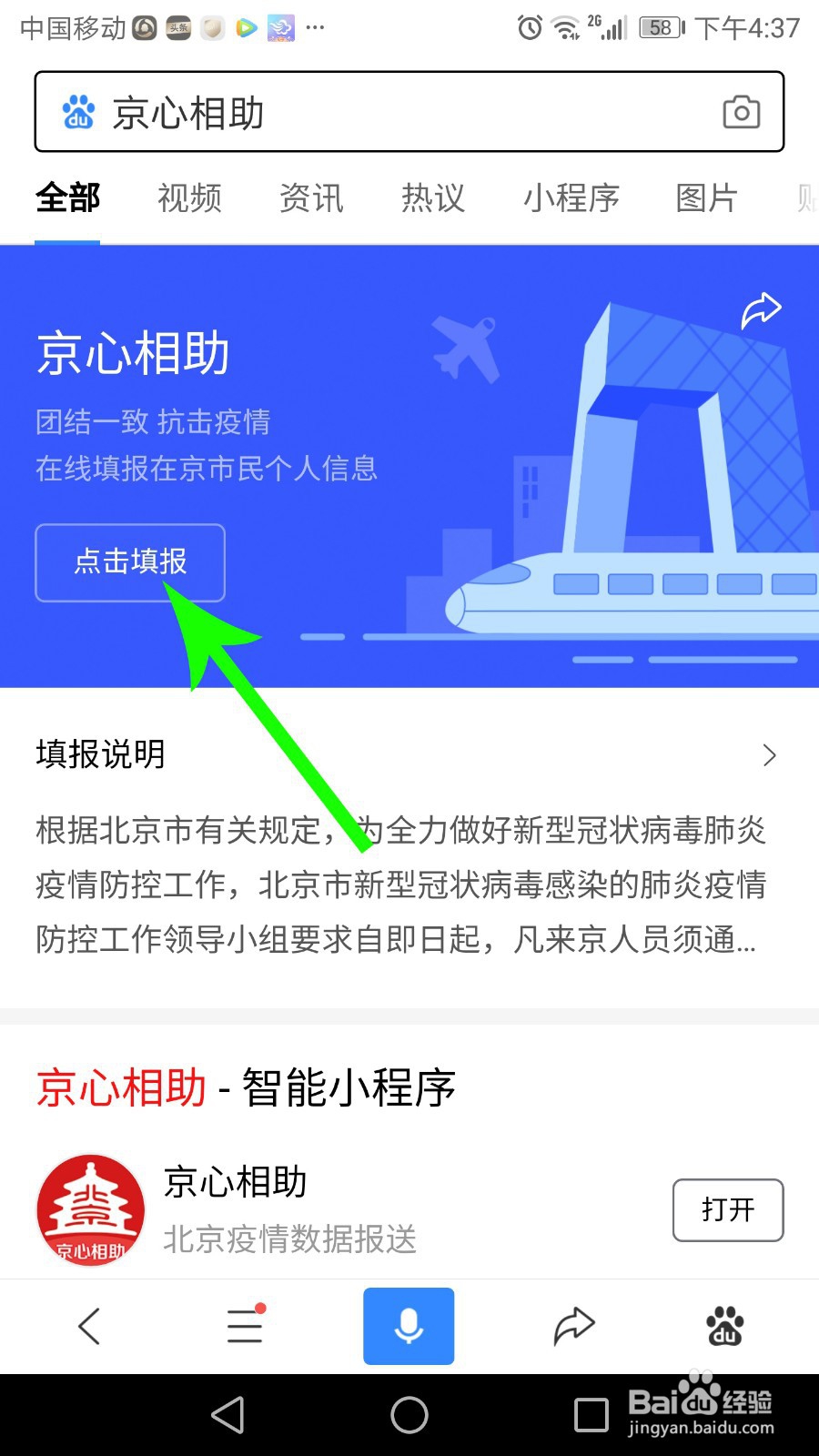Tap the Android home circle button
819x1456 pixels.
tap(408, 1415)
